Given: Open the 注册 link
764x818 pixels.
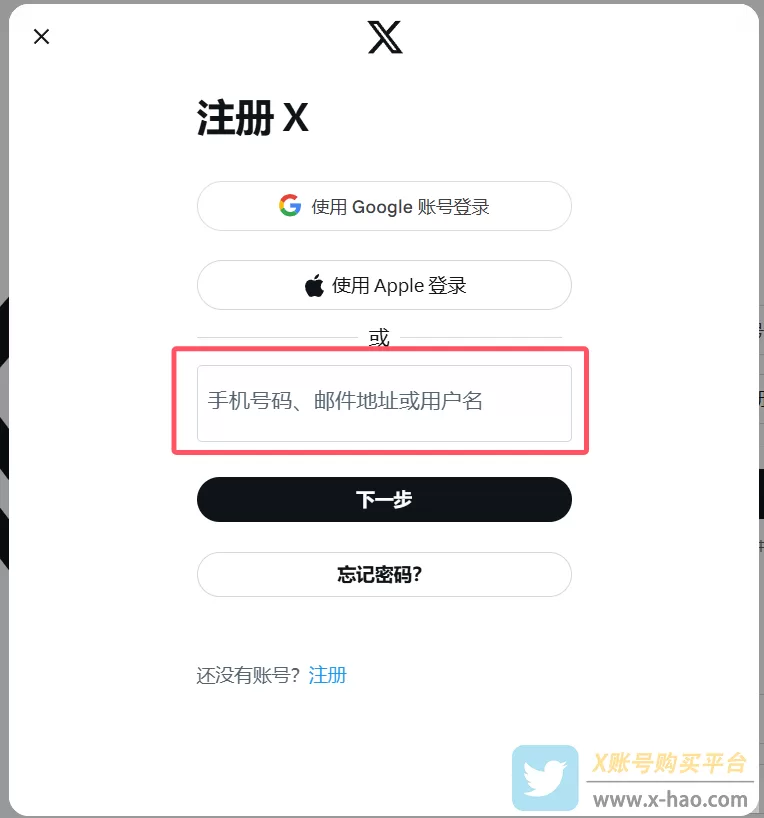Looking at the screenshot, I should click(x=327, y=675).
